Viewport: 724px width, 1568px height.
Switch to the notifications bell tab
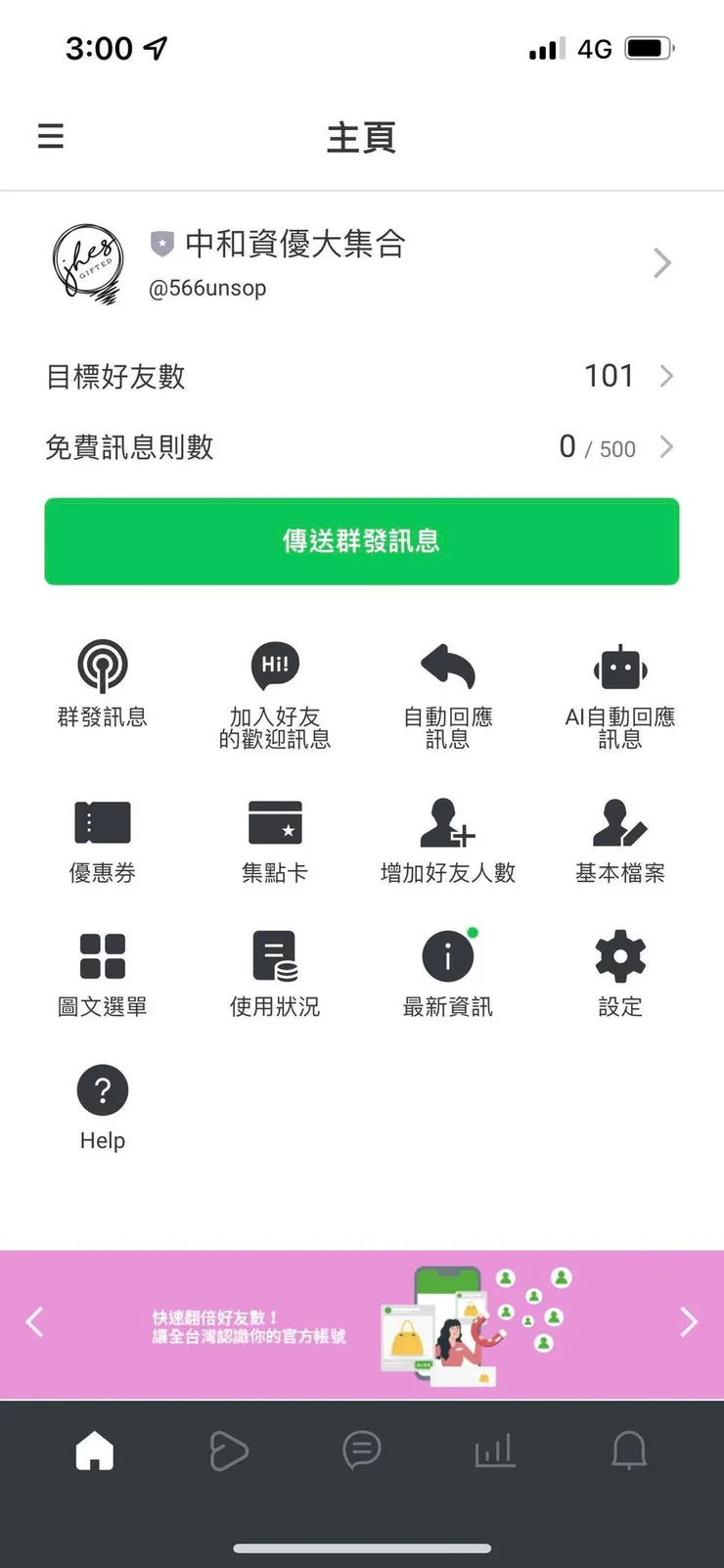point(629,1453)
